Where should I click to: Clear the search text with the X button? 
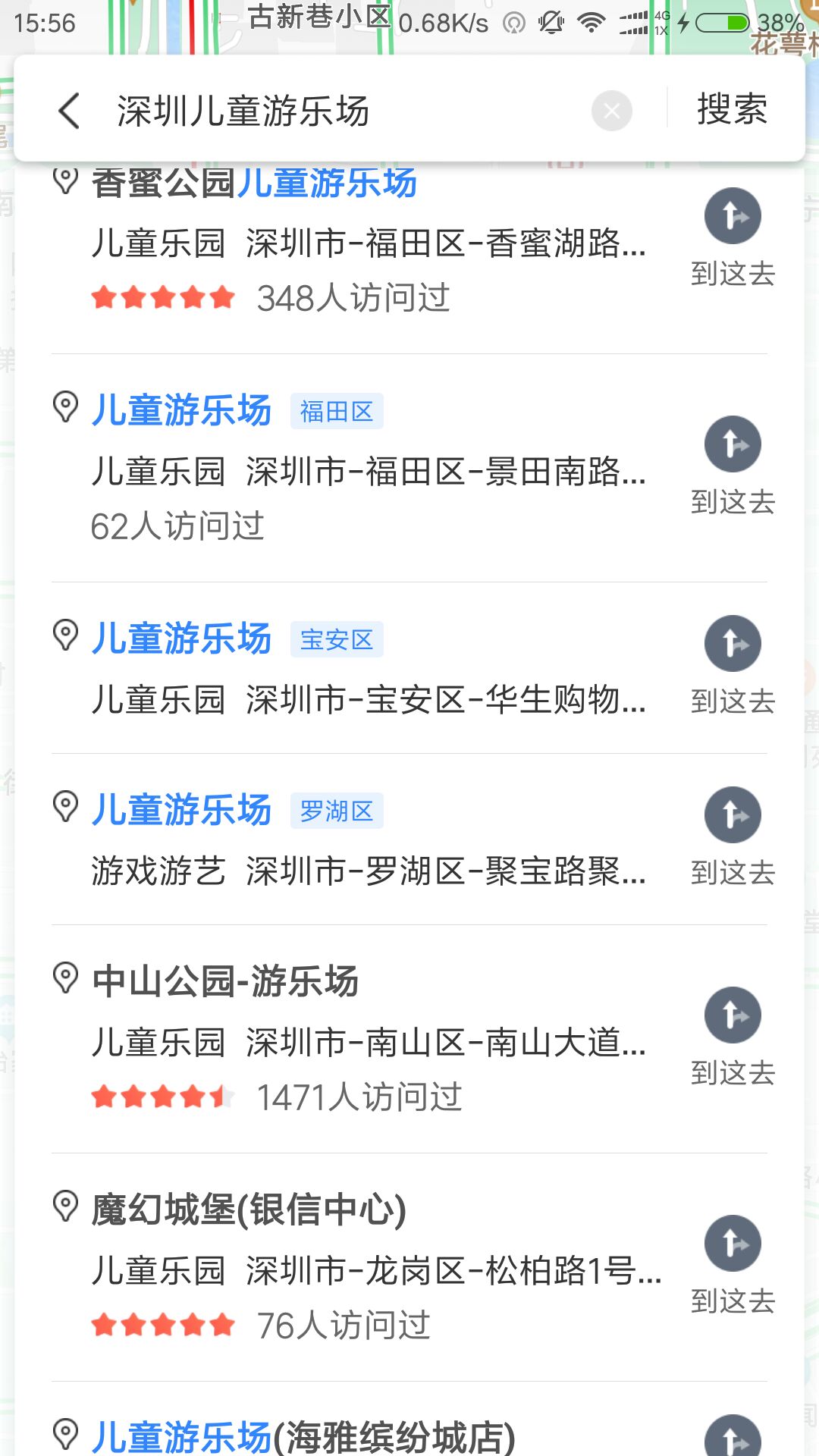click(612, 111)
